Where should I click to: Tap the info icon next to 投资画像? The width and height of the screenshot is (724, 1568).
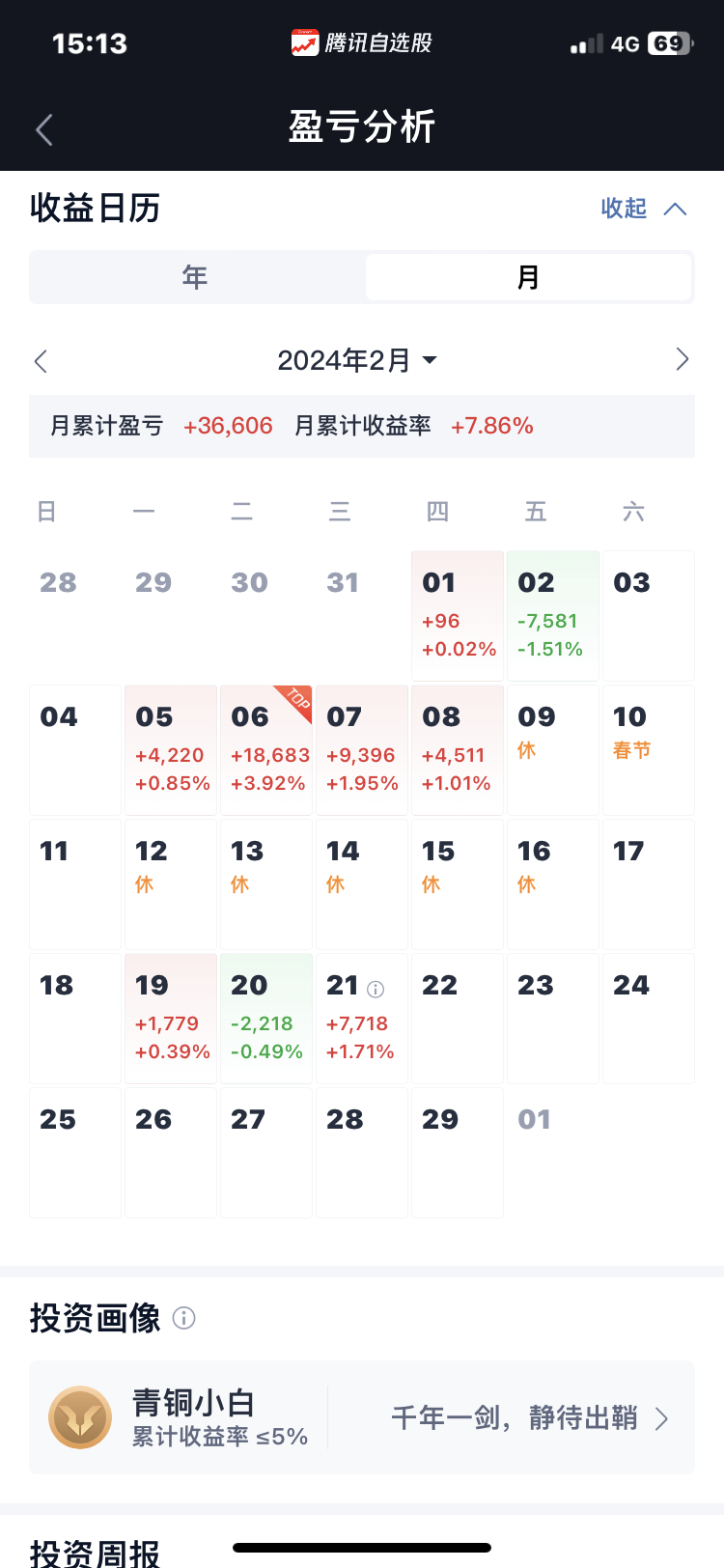point(183,1318)
